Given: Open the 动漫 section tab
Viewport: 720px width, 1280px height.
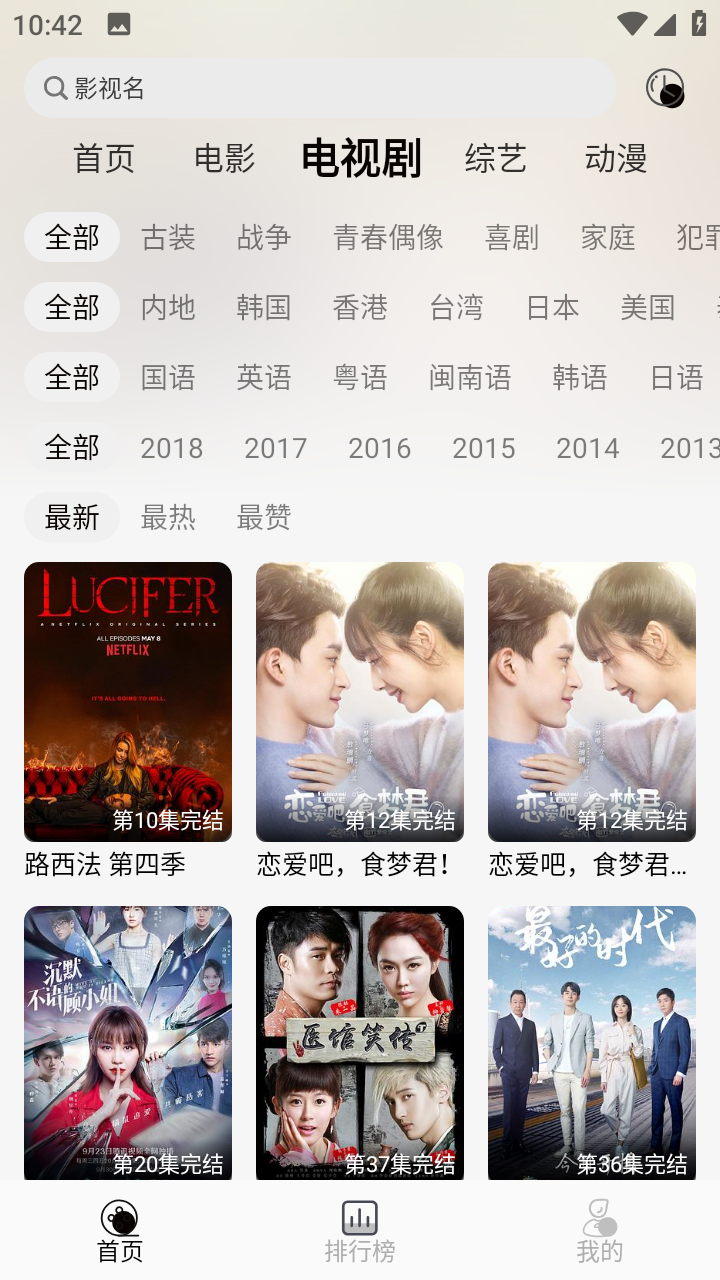Looking at the screenshot, I should (616, 158).
